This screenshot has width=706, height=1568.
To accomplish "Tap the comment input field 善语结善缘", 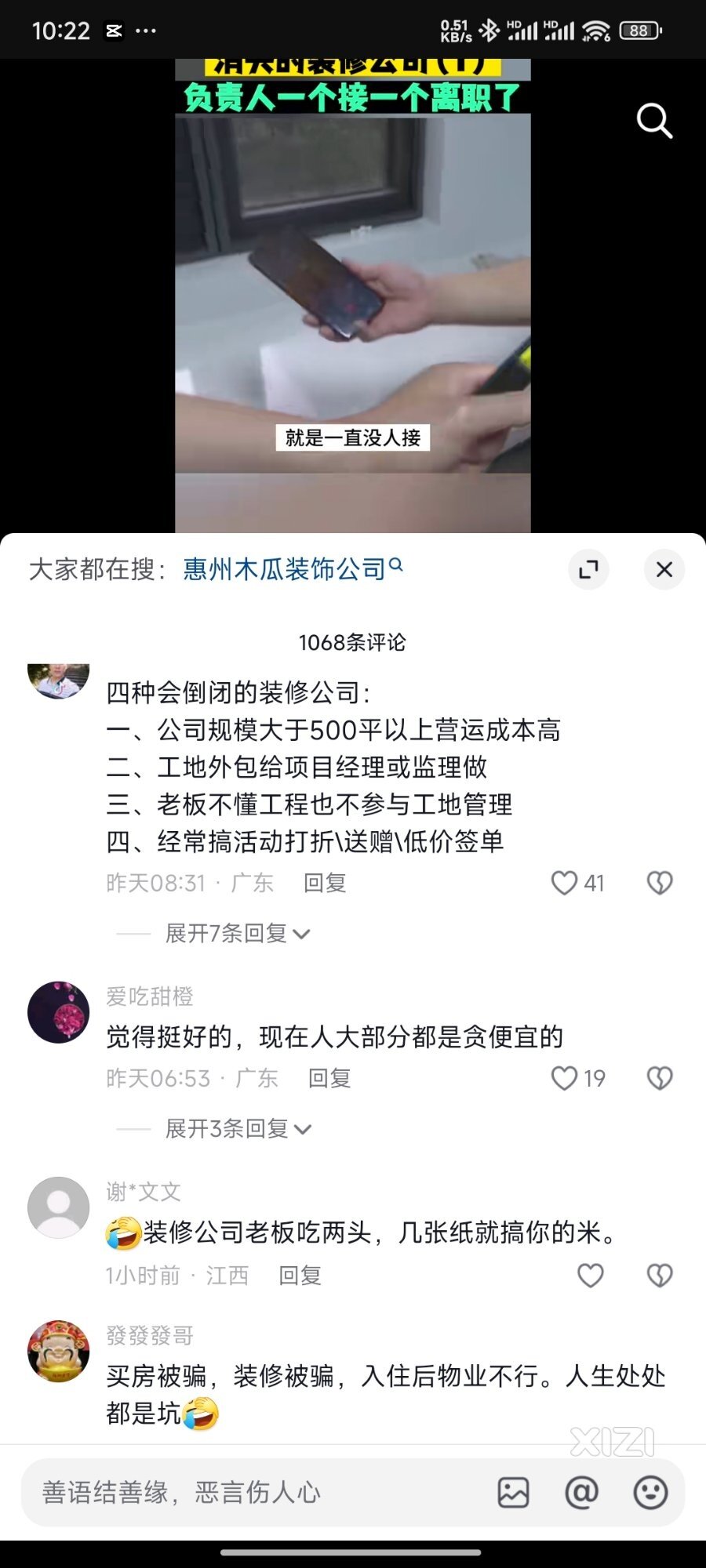I will [251, 1492].
